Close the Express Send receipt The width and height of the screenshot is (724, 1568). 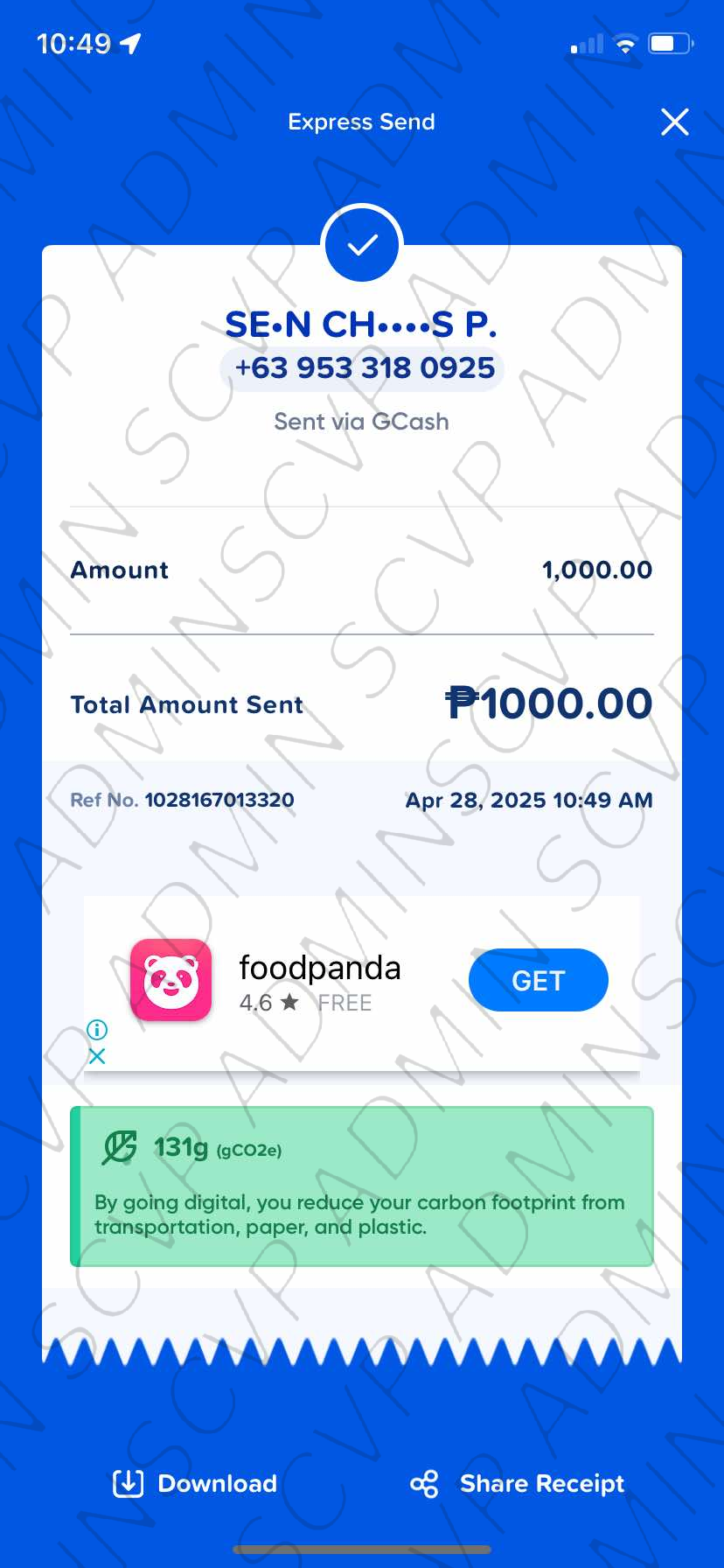tap(675, 122)
